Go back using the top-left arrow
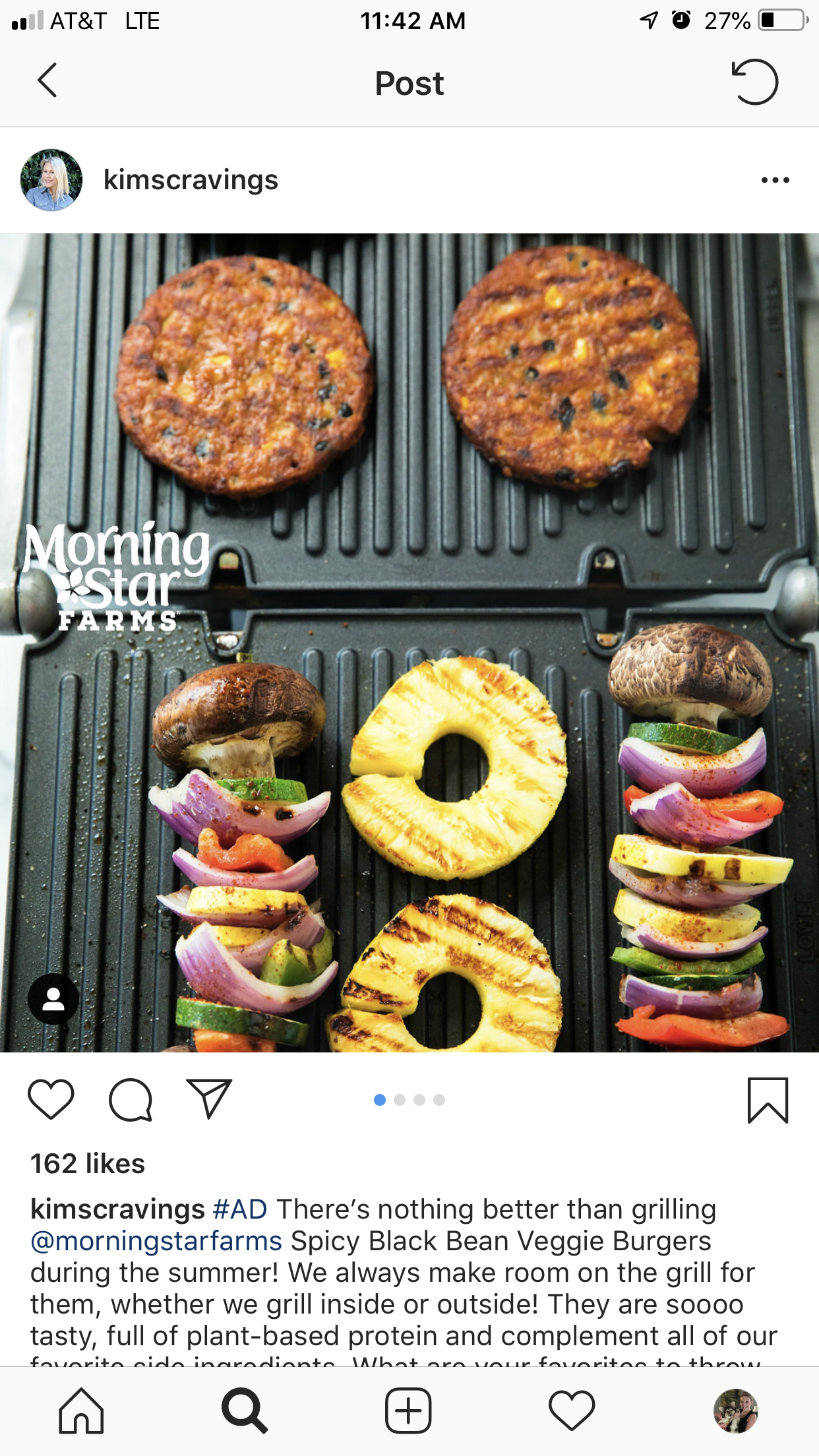The width and height of the screenshot is (819, 1456). (47, 81)
